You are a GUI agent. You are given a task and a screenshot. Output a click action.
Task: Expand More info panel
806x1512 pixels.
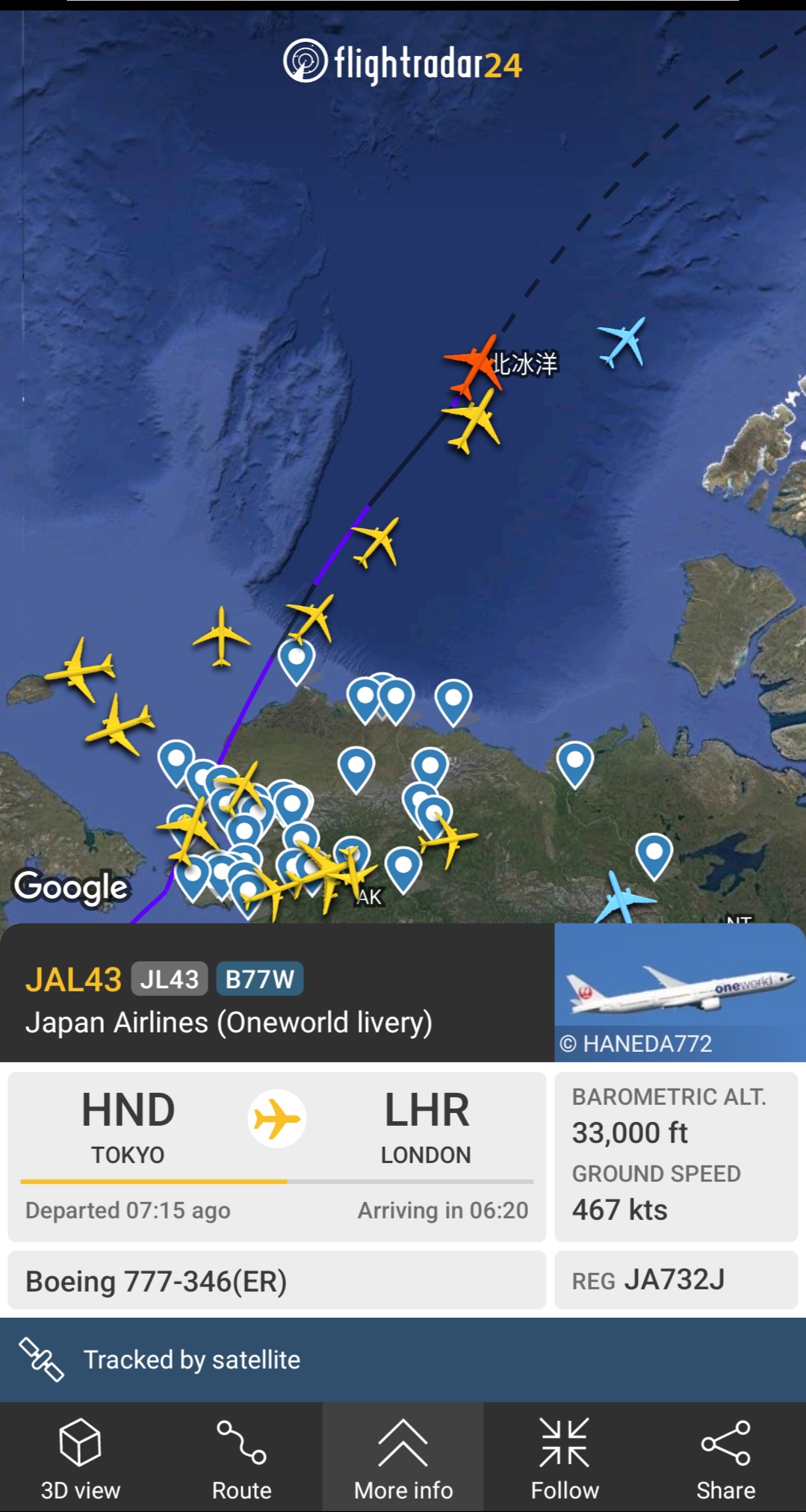403,1457
